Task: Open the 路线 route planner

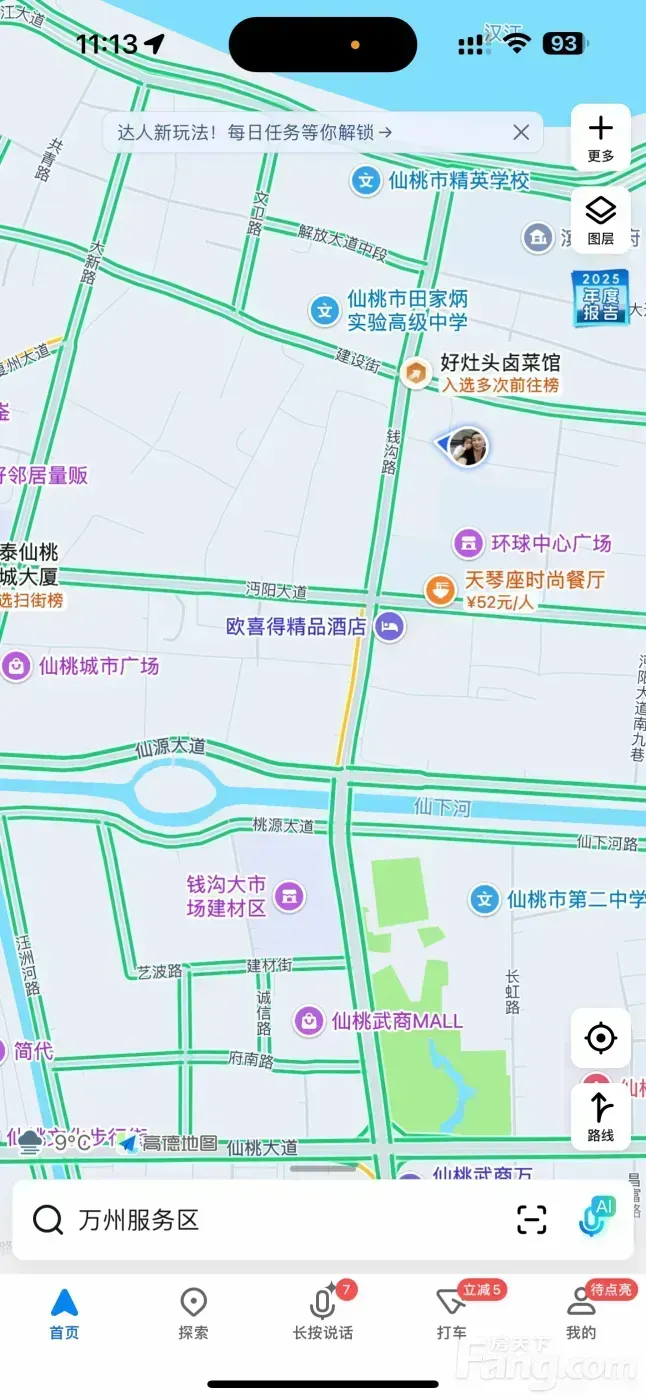Action: click(600, 1116)
